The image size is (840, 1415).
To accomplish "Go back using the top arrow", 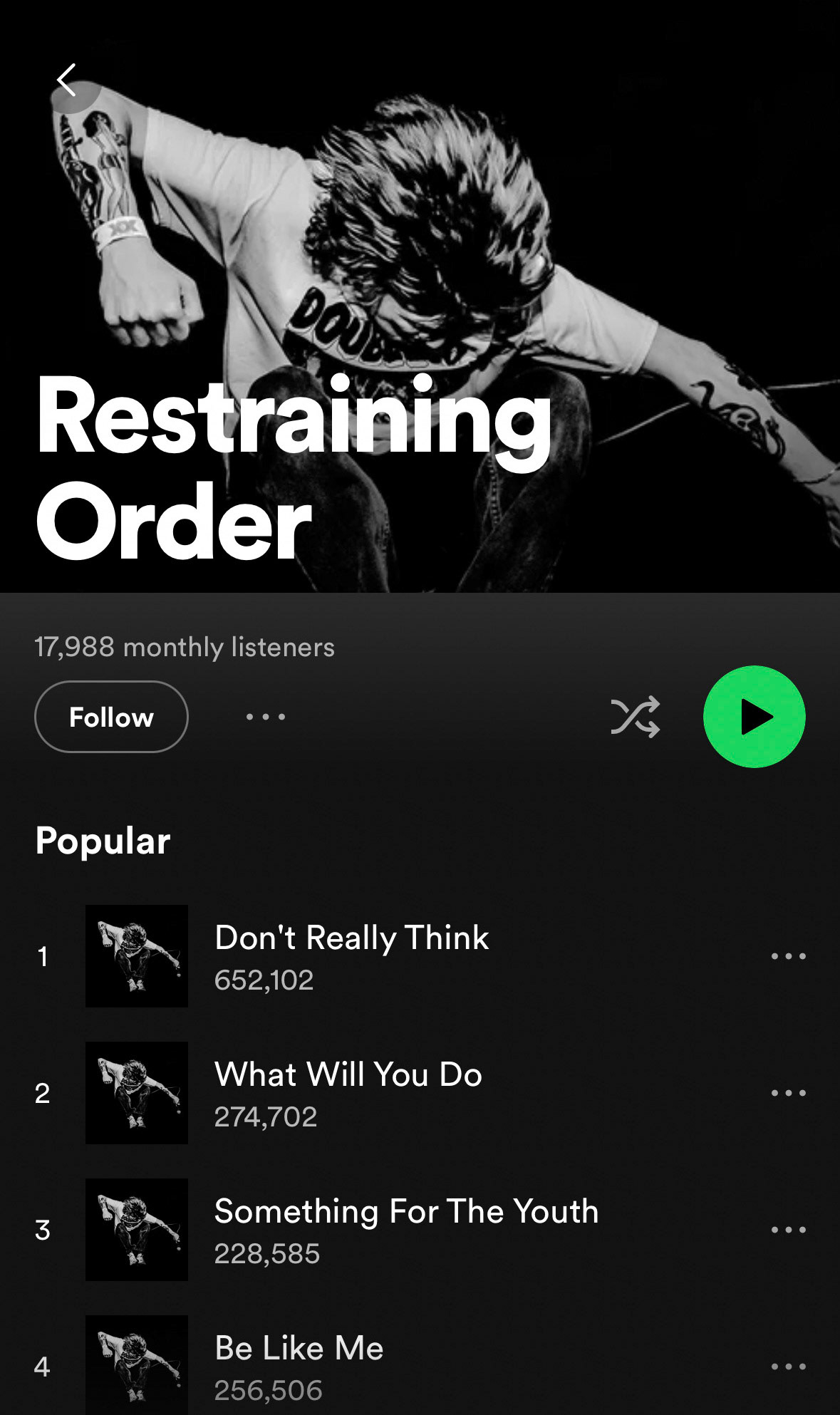I will click(67, 80).
